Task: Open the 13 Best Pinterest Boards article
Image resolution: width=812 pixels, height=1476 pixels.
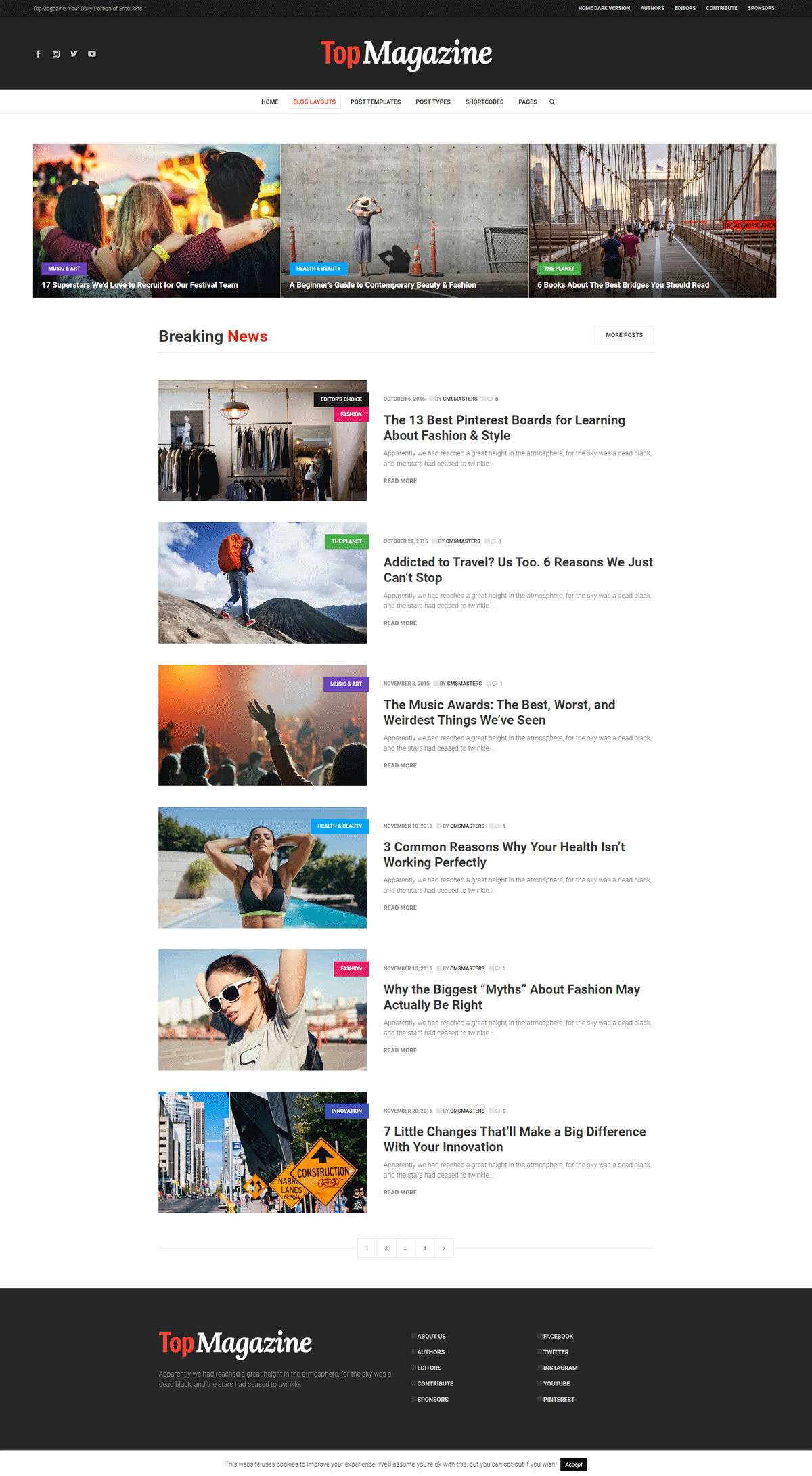Action: (x=503, y=428)
